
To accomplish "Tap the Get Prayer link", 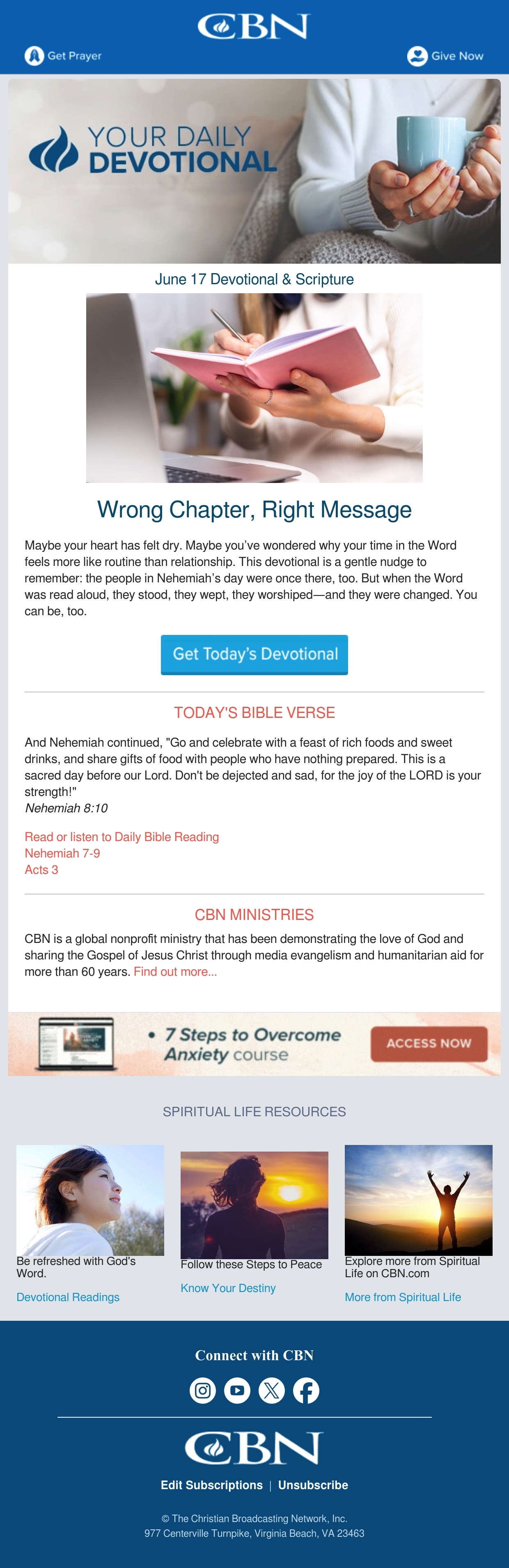I will [63, 56].
